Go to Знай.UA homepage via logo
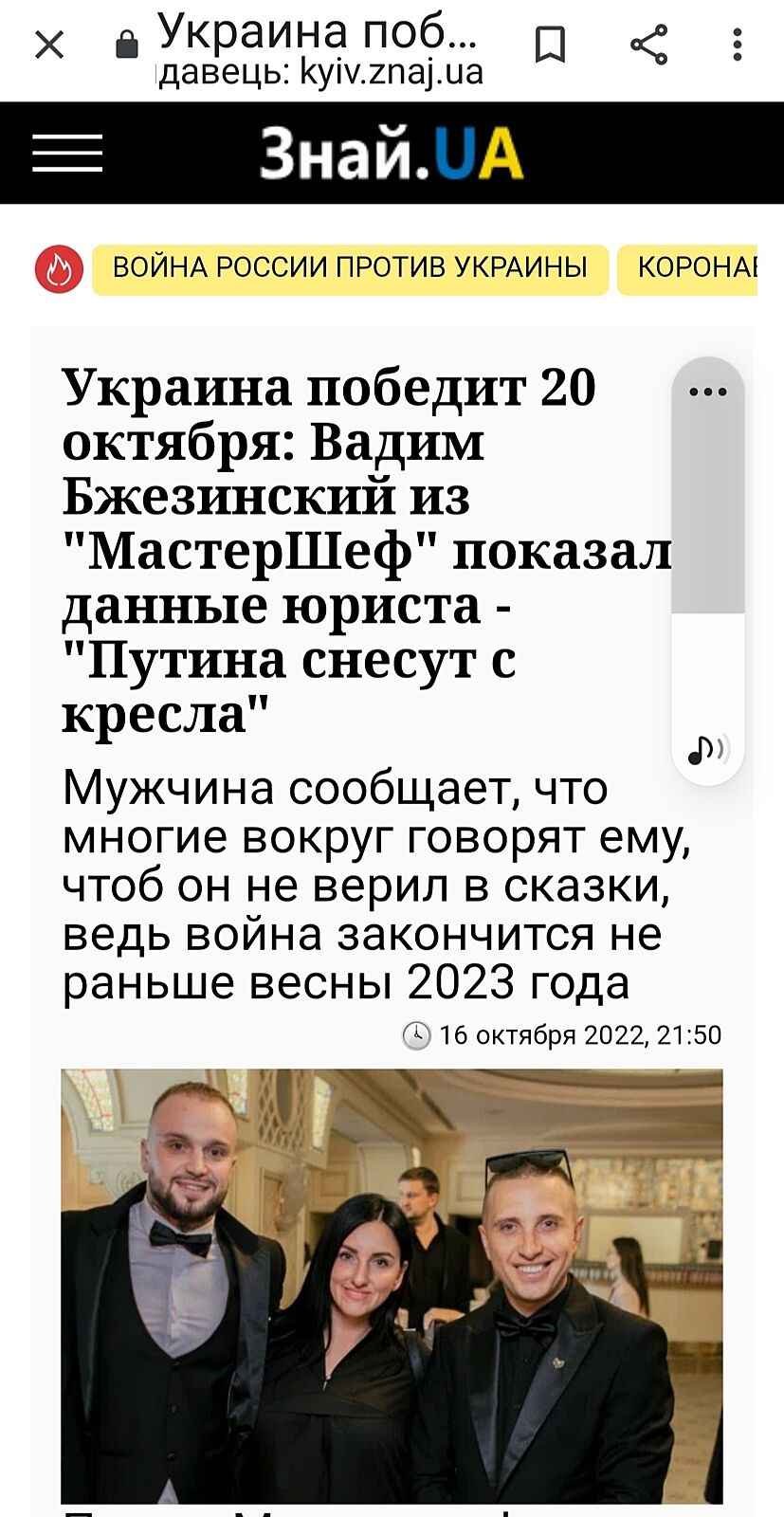 click(x=391, y=154)
